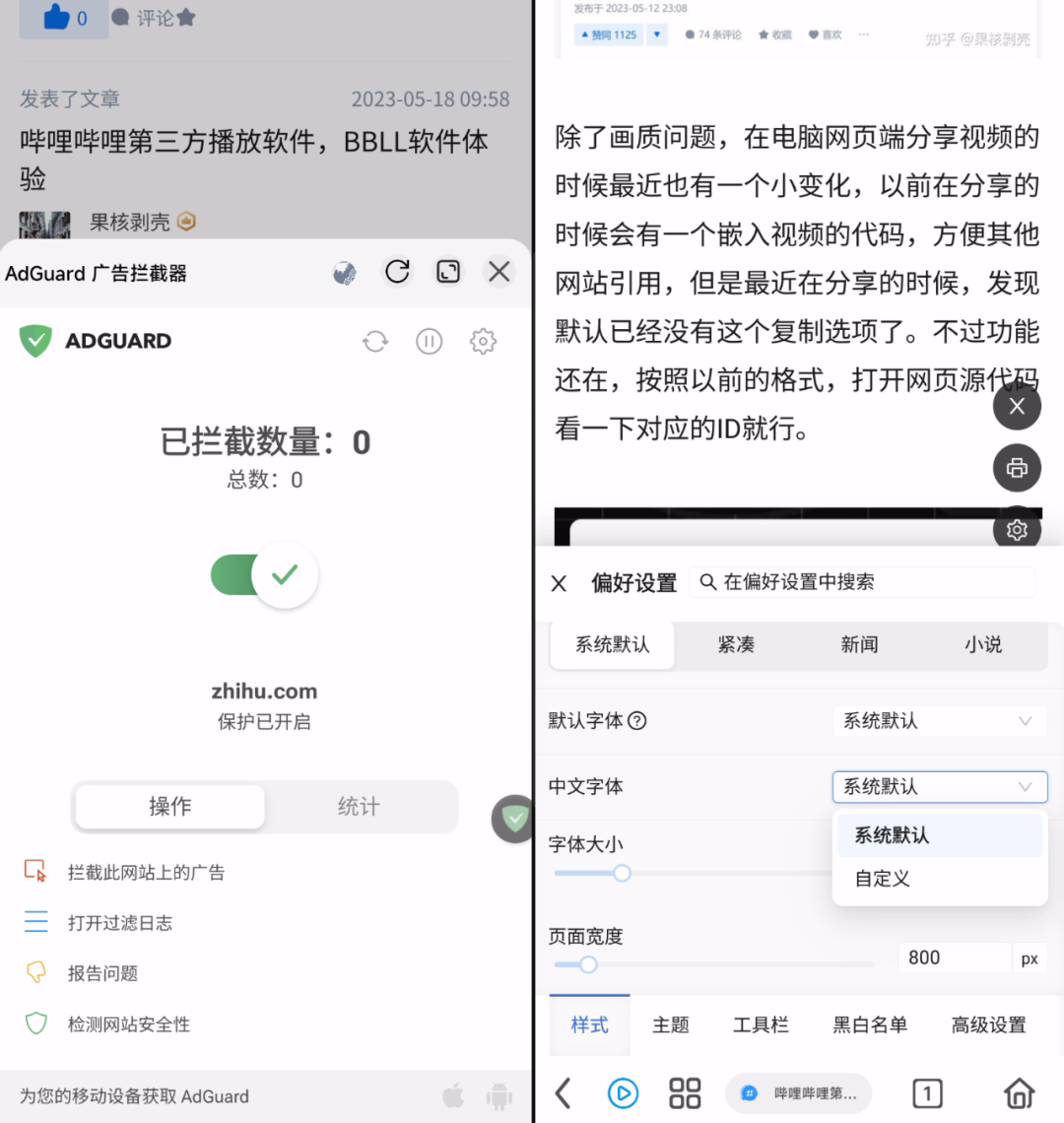Screen dimensions: 1064x1123
Task: Open the 高级设置 tab
Action: pyautogui.click(x=988, y=1024)
